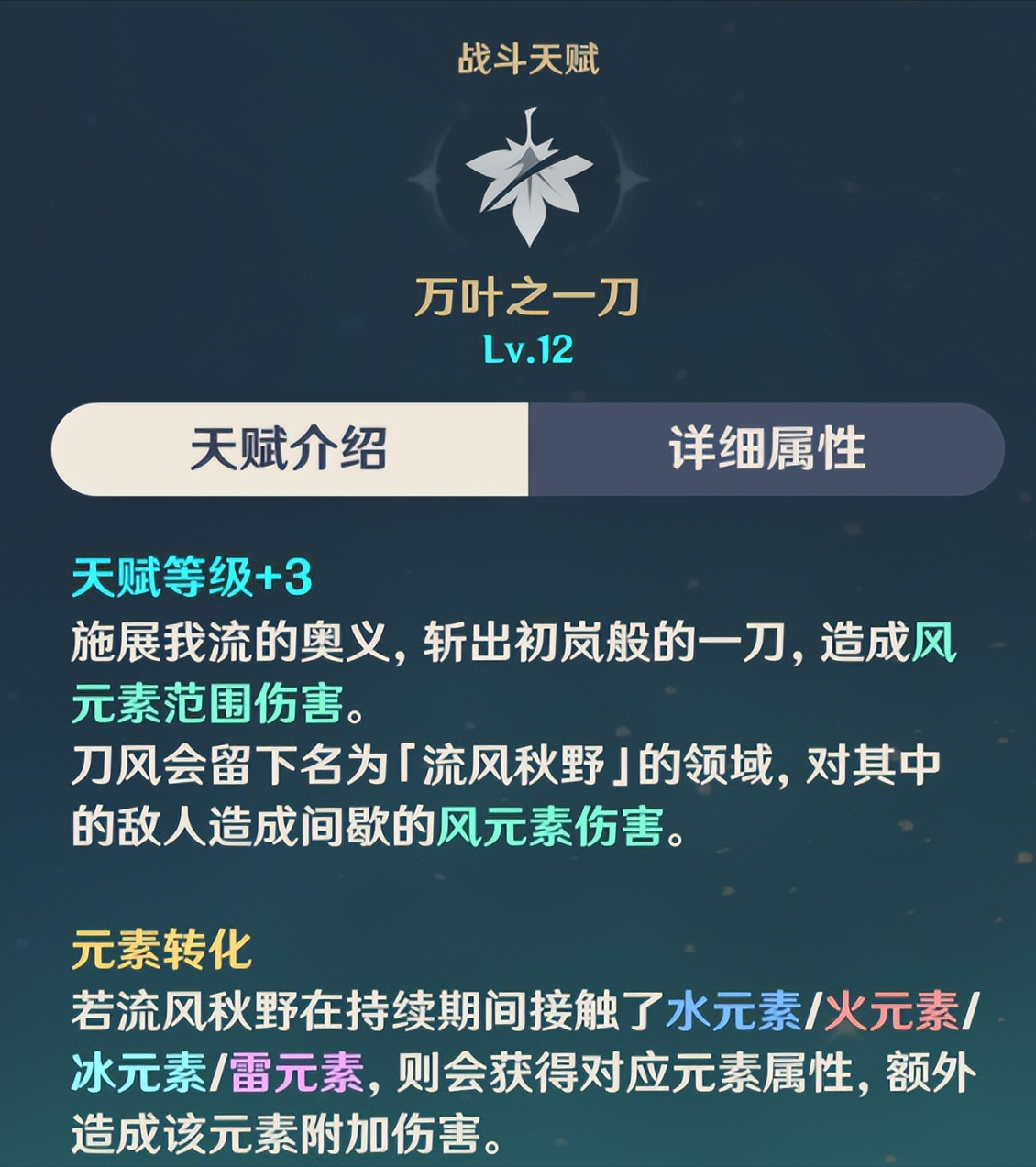1036x1167 pixels.
Task: Select the 天赋介绍 tab
Action: pos(290,449)
